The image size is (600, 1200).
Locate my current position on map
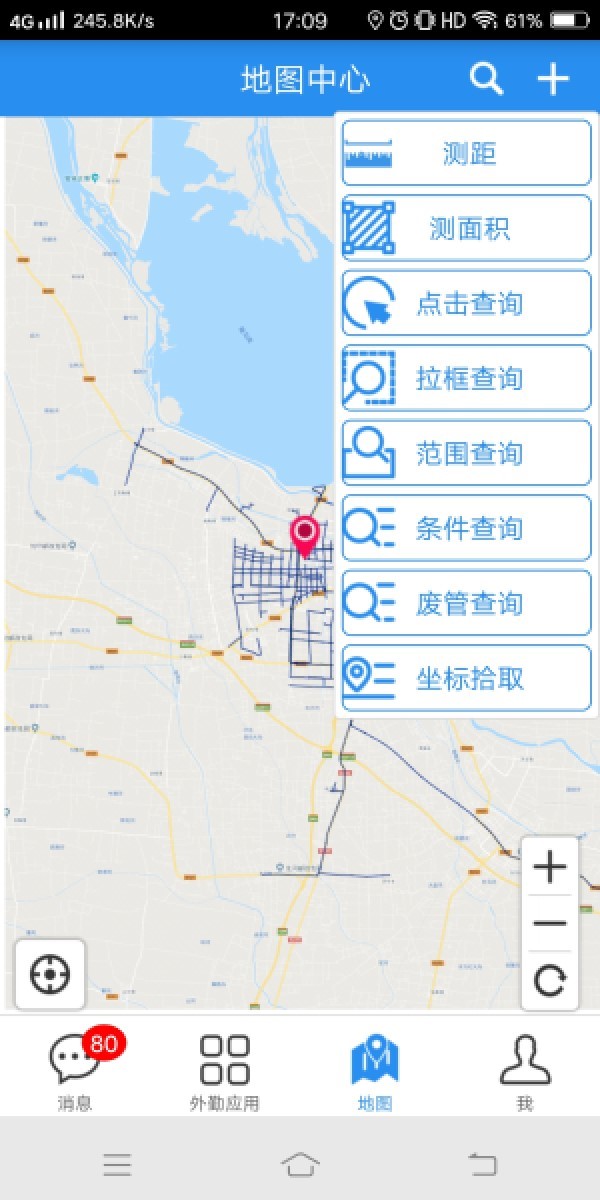[x=50, y=974]
